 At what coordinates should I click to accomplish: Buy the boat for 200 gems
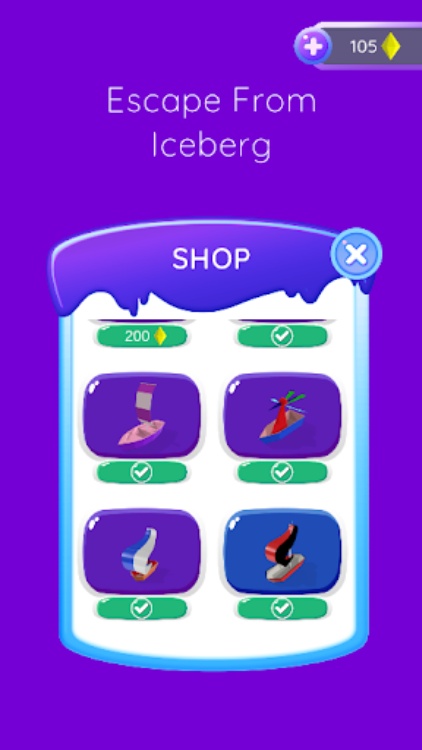tap(142, 336)
